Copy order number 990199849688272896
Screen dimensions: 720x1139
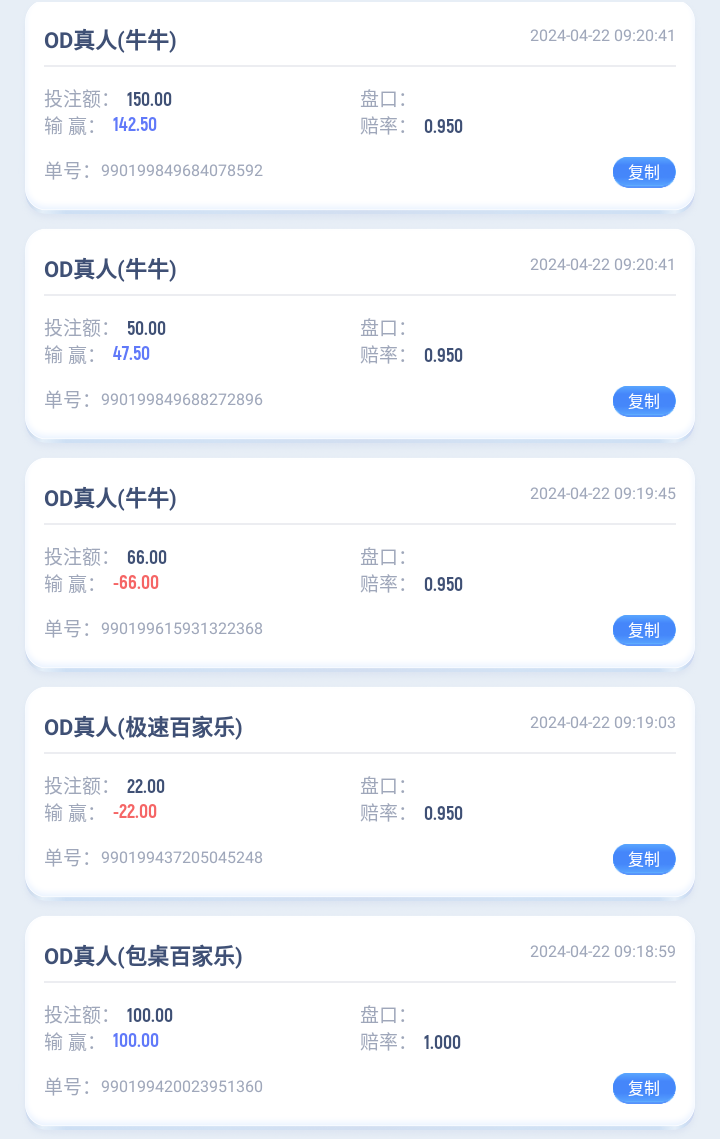[644, 401]
